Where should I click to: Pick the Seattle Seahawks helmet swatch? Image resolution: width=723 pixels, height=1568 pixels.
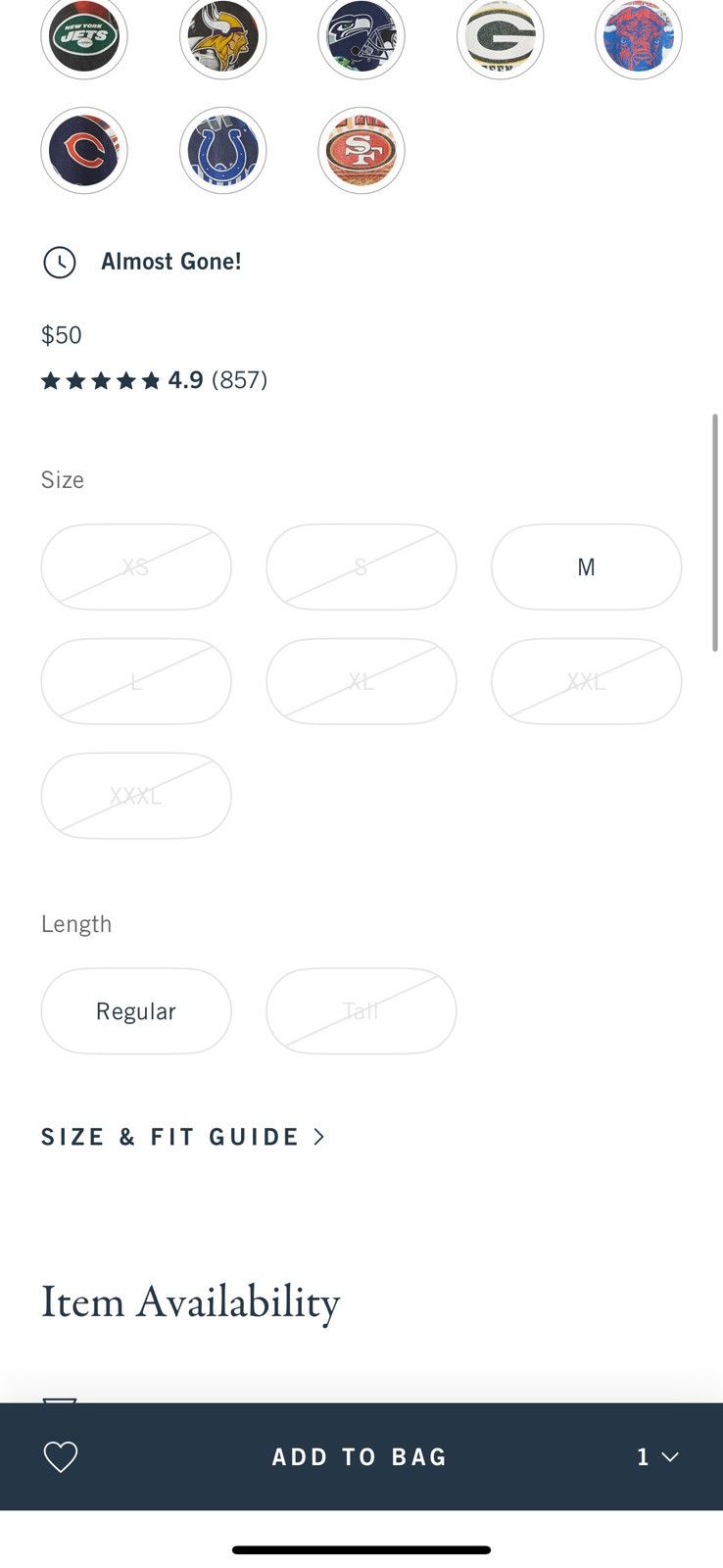tap(361, 36)
